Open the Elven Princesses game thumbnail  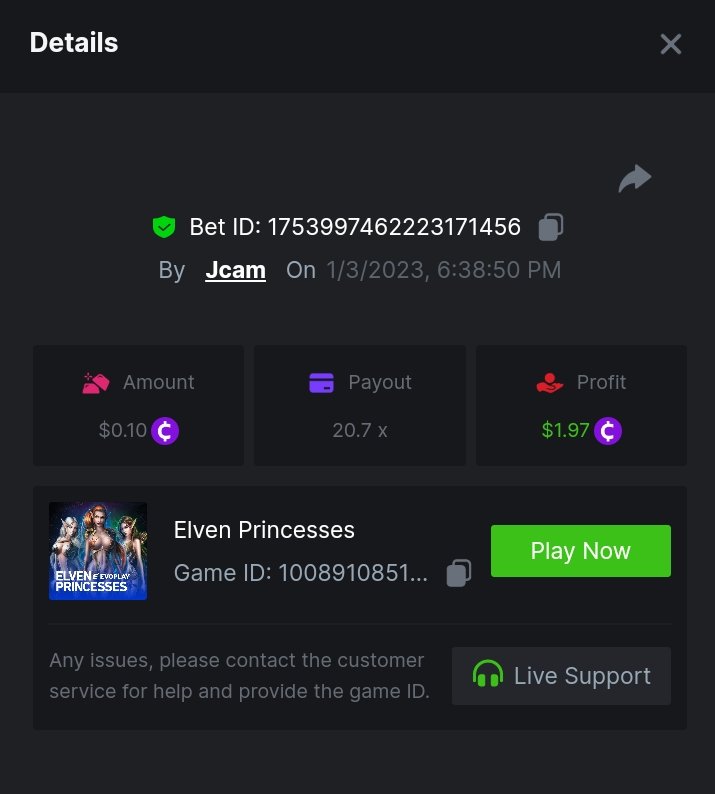98,551
